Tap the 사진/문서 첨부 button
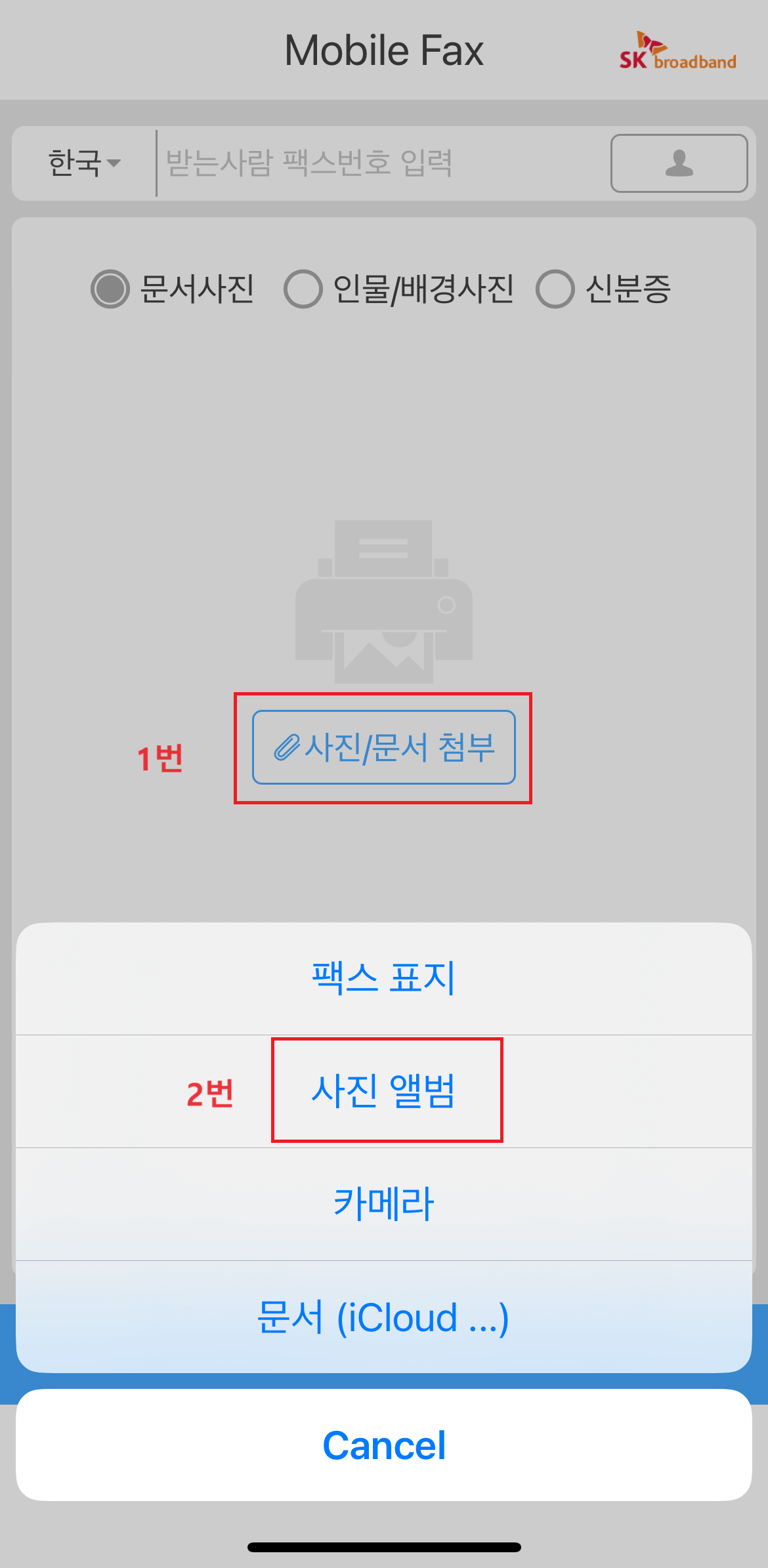The image size is (768, 1568). 384,748
